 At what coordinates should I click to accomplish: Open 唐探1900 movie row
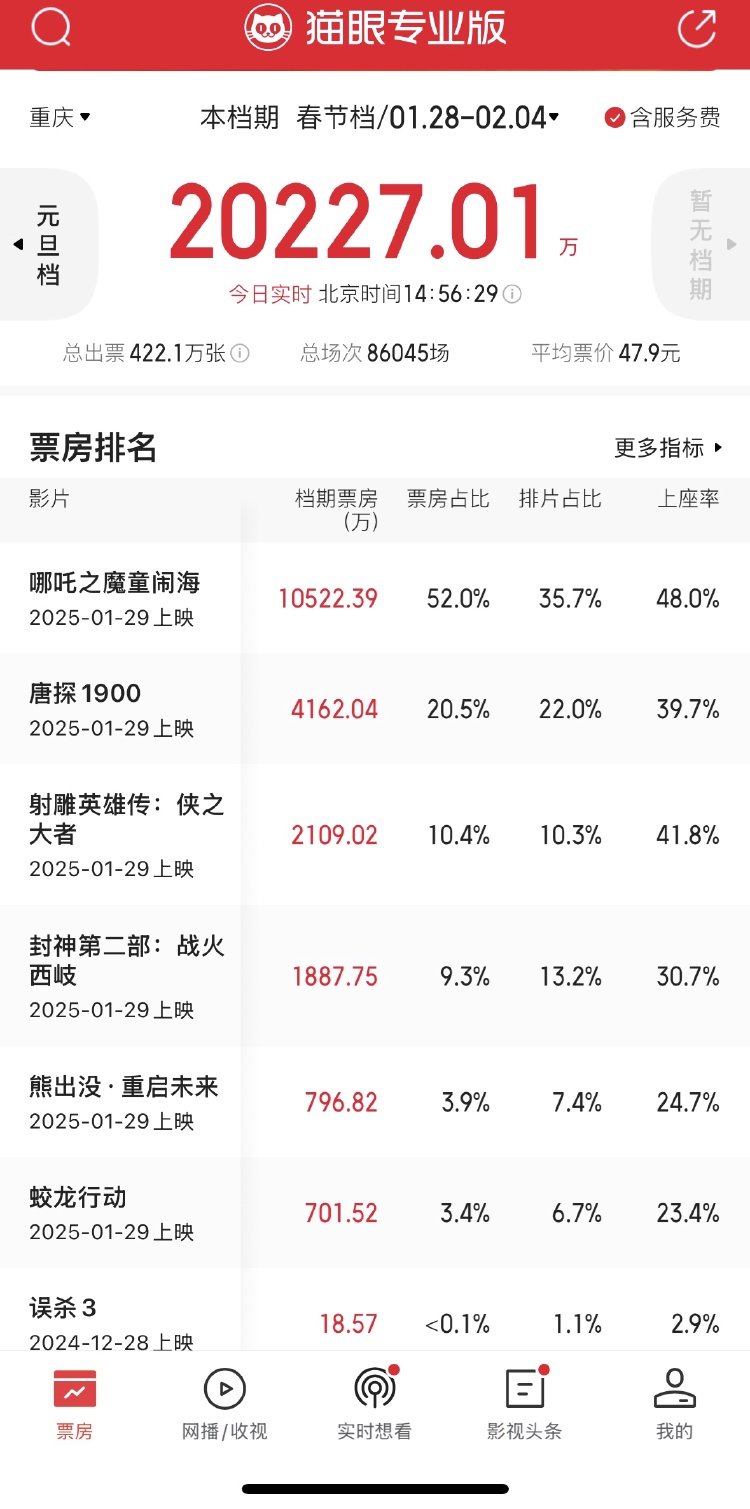(375, 709)
